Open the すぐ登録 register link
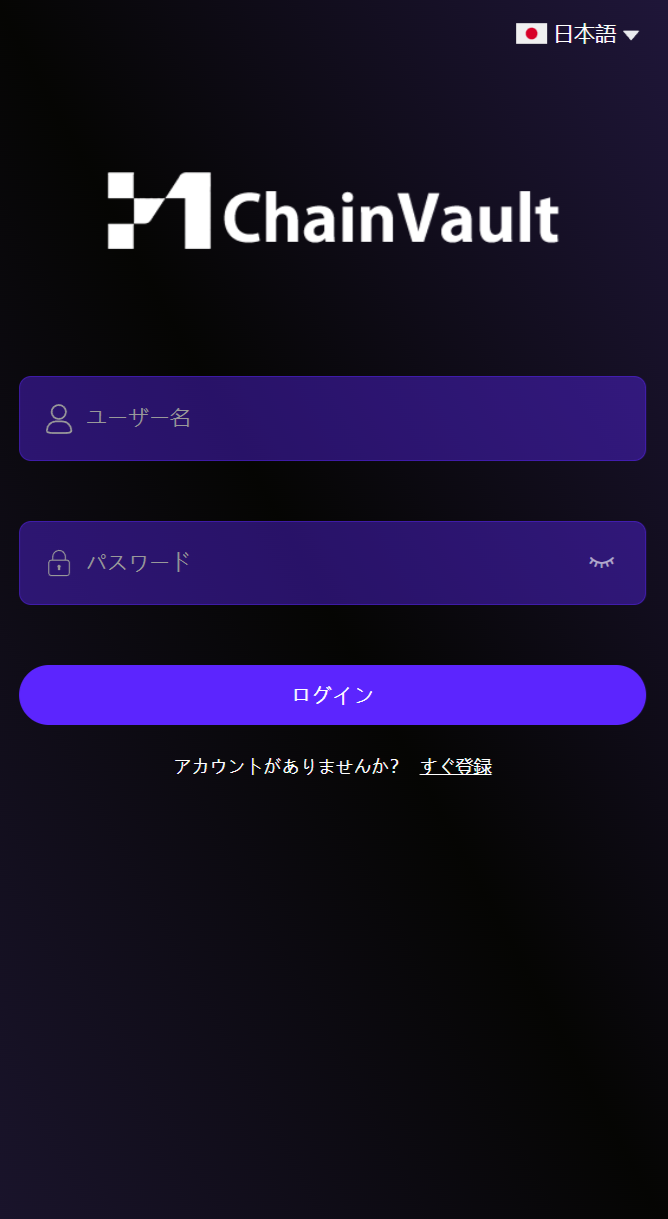Viewport: 668px width, 1219px height. [x=456, y=767]
